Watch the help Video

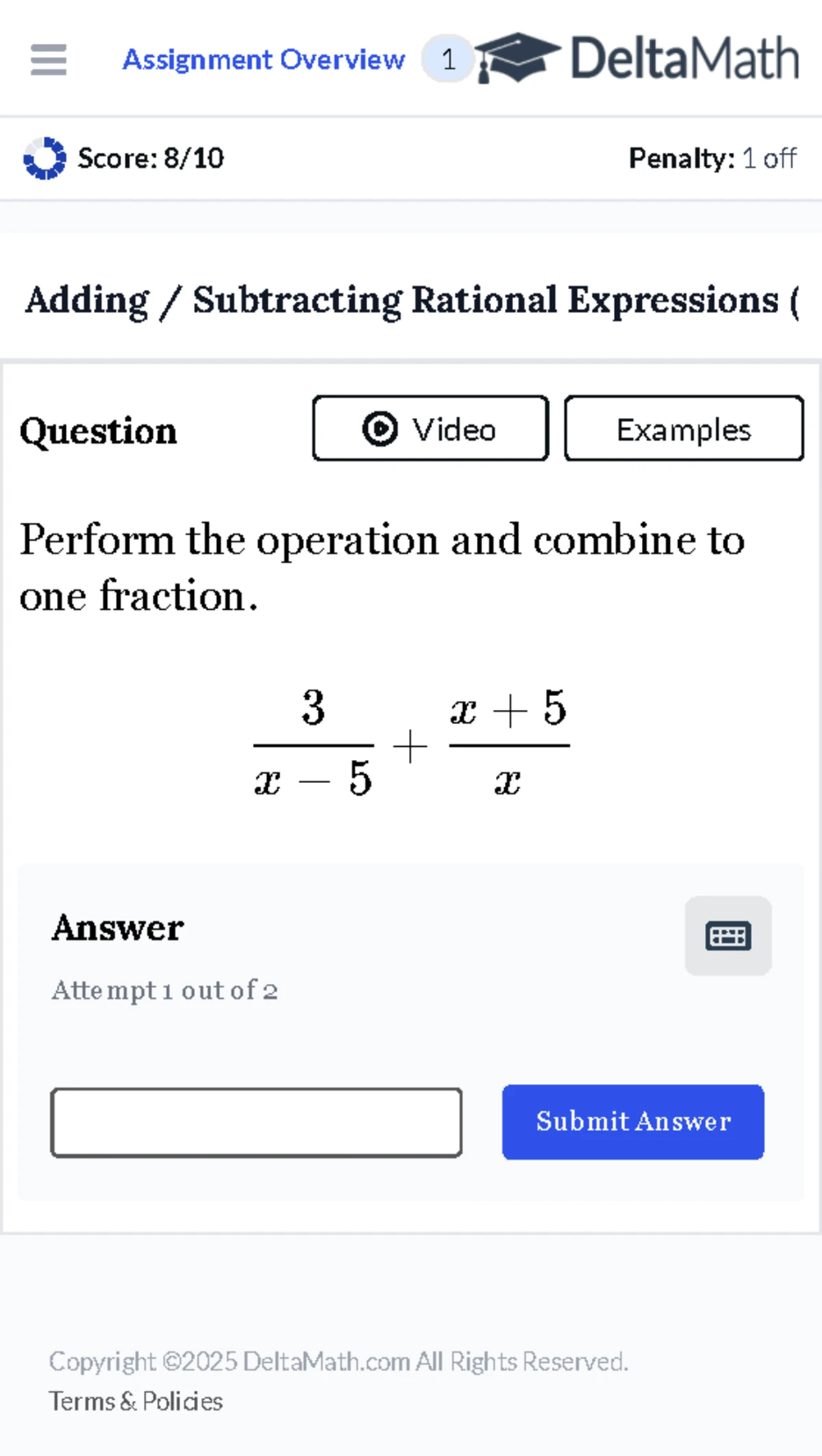coord(430,429)
